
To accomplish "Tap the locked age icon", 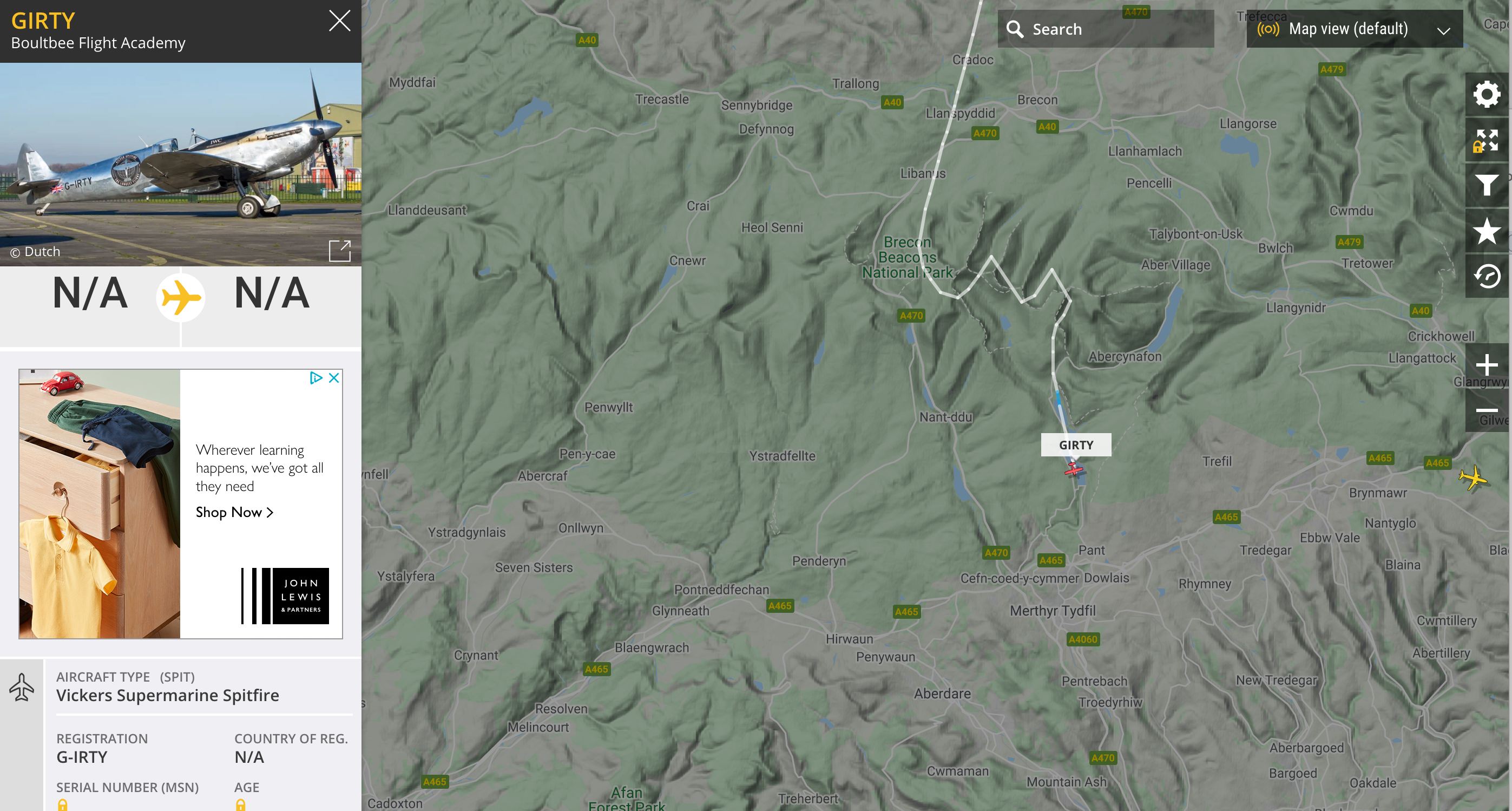I will (241, 805).
